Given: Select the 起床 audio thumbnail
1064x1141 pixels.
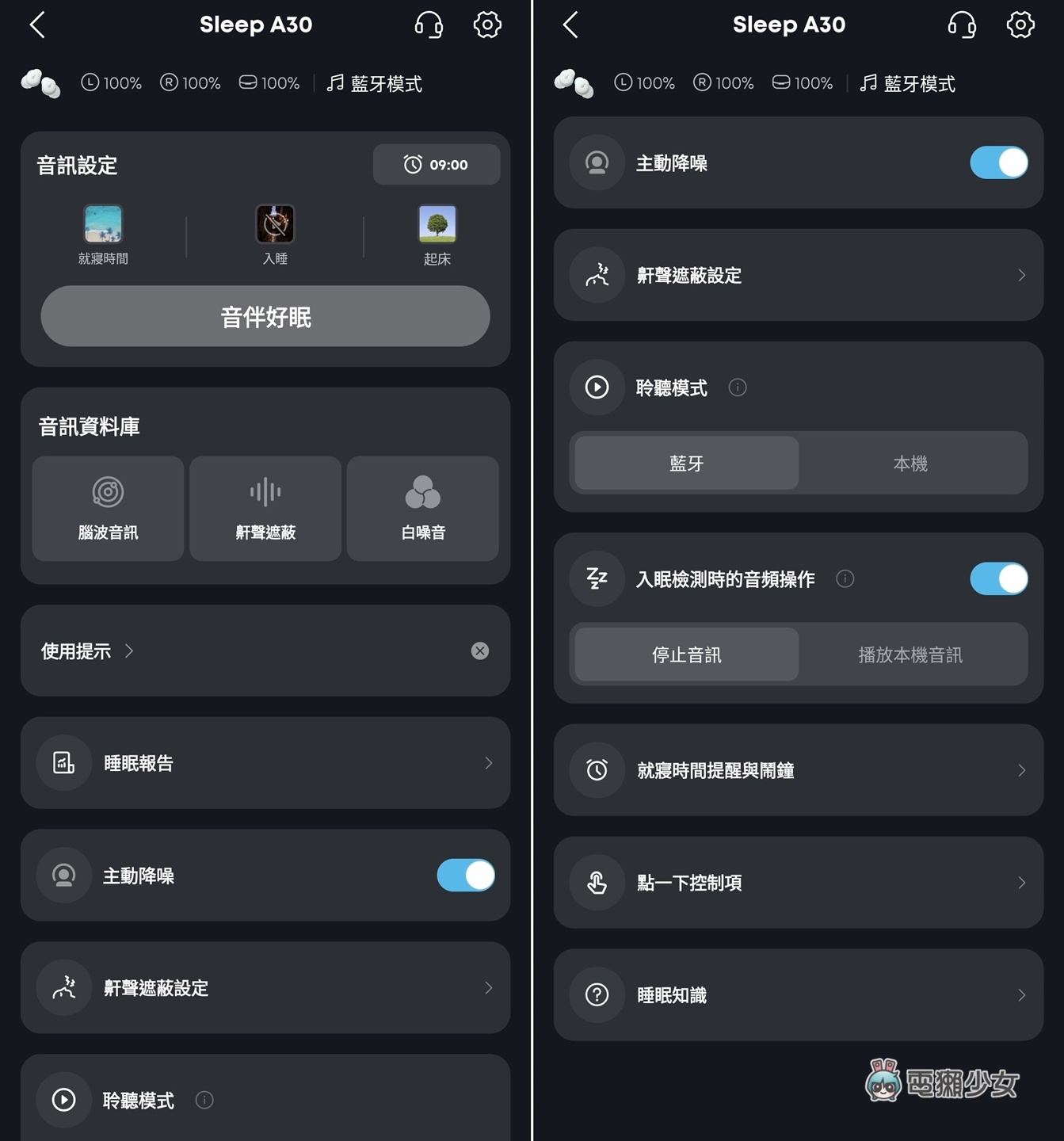Looking at the screenshot, I should point(437,224).
